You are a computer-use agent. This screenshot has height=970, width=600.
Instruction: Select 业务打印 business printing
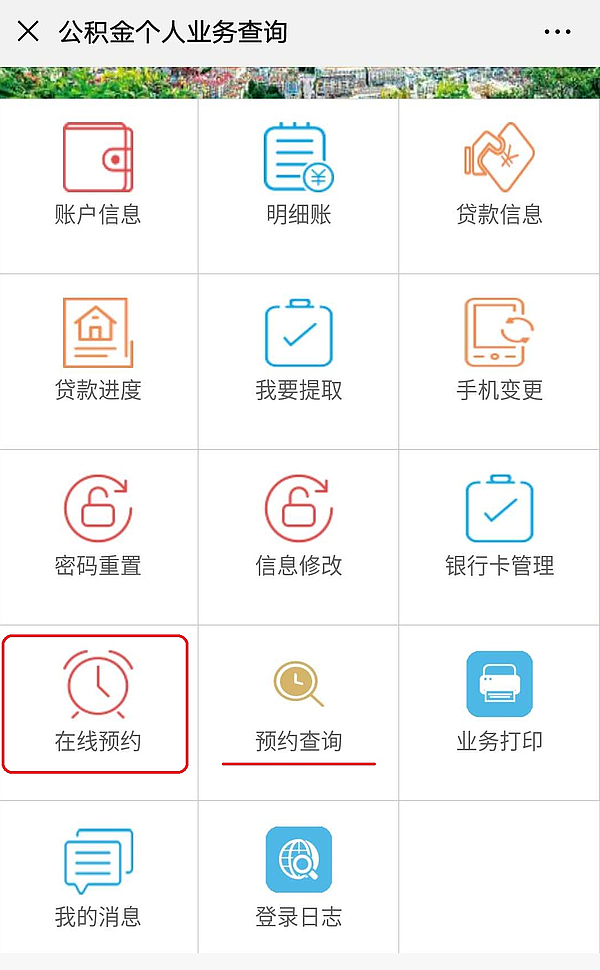point(499,713)
